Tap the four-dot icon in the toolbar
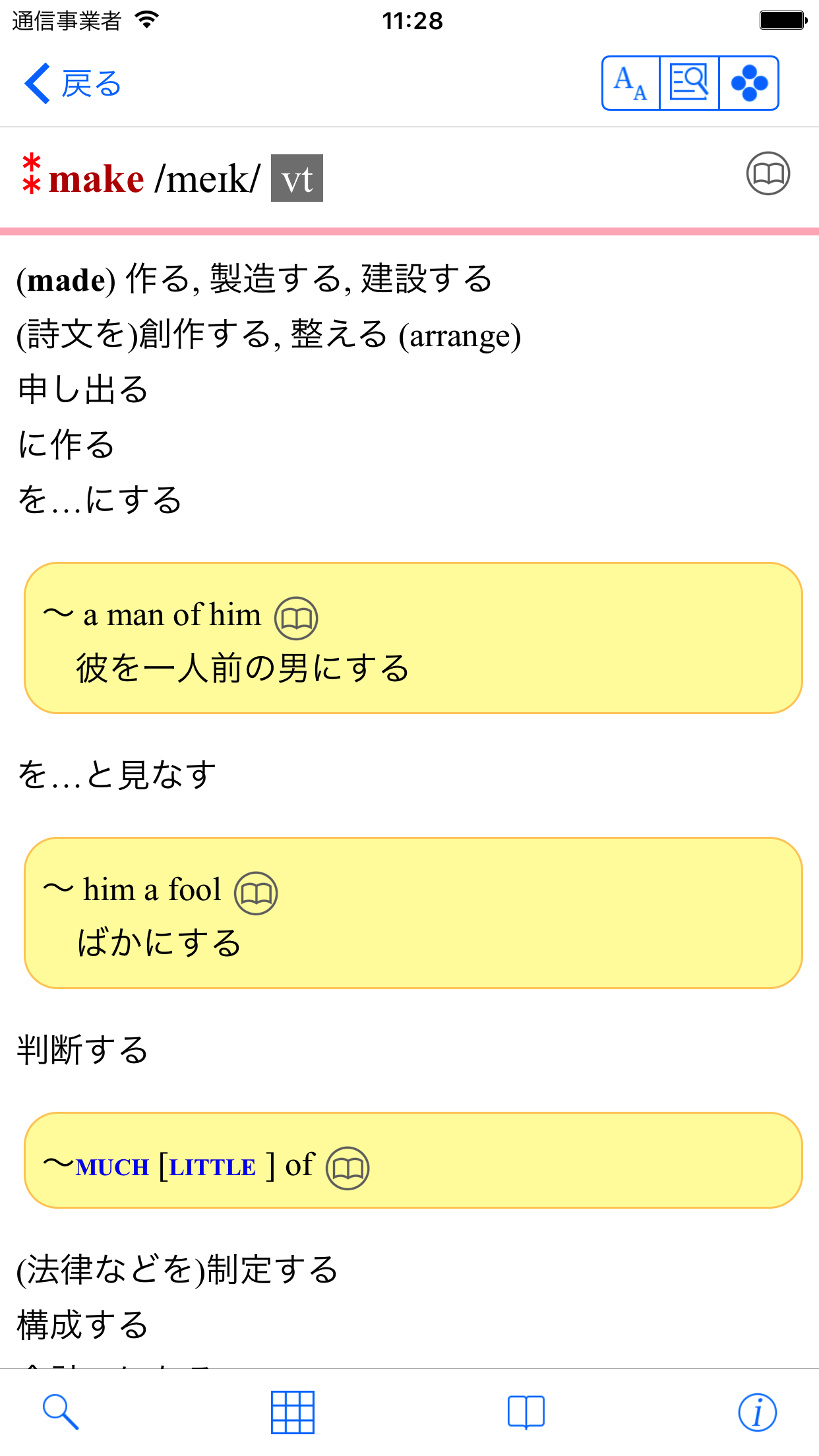 (749, 83)
